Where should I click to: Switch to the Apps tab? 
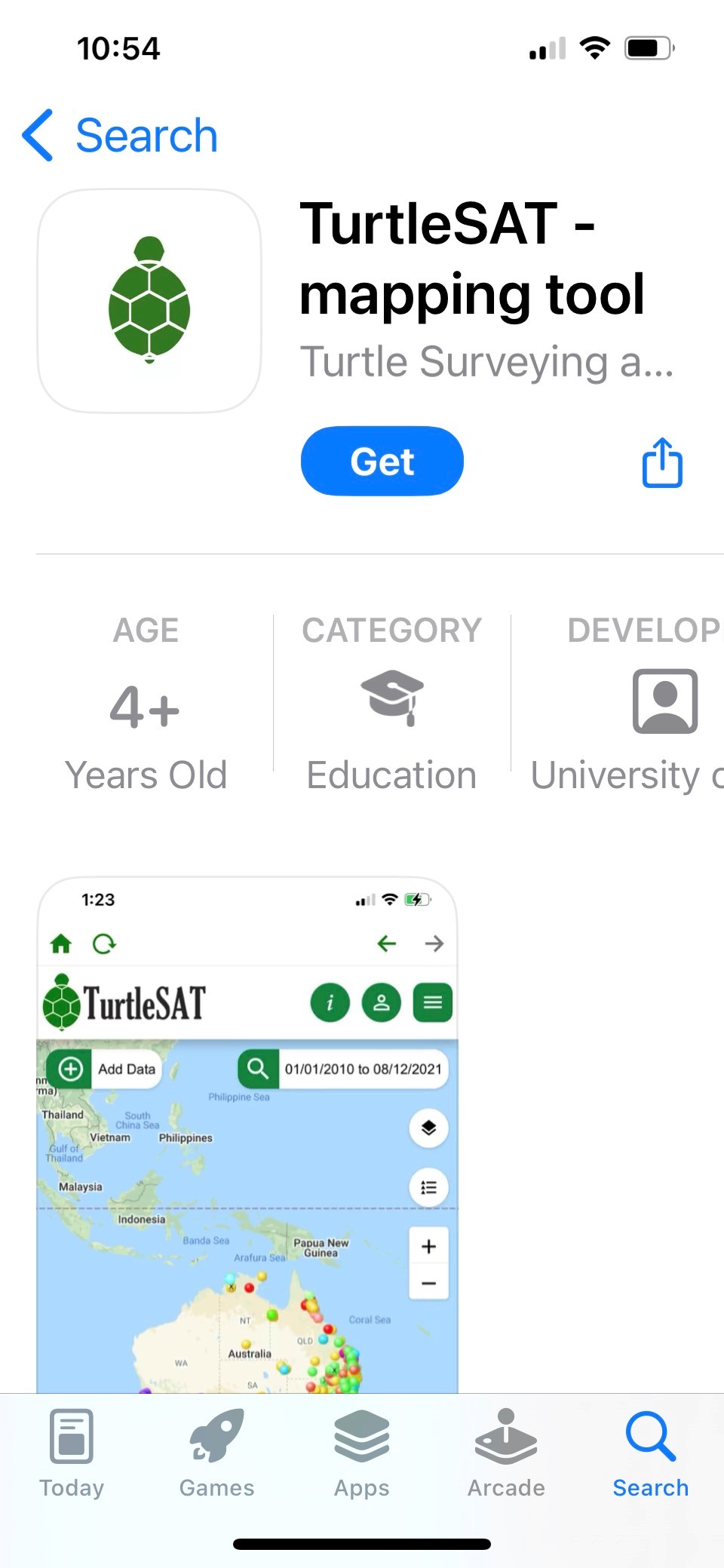(361, 1453)
